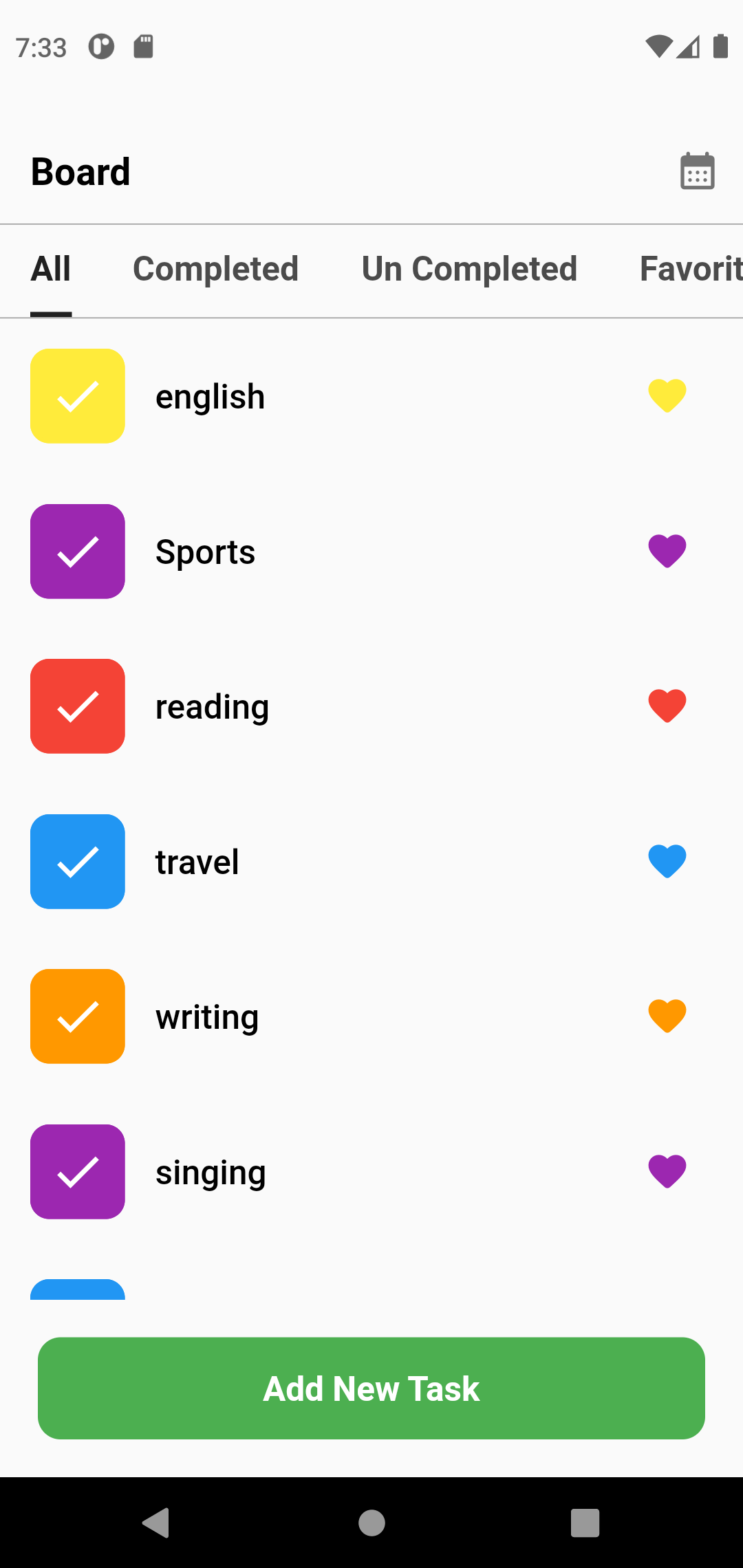Uncheck the english task checkbox
Viewport: 743px width, 1568px height.
pyautogui.click(x=77, y=395)
